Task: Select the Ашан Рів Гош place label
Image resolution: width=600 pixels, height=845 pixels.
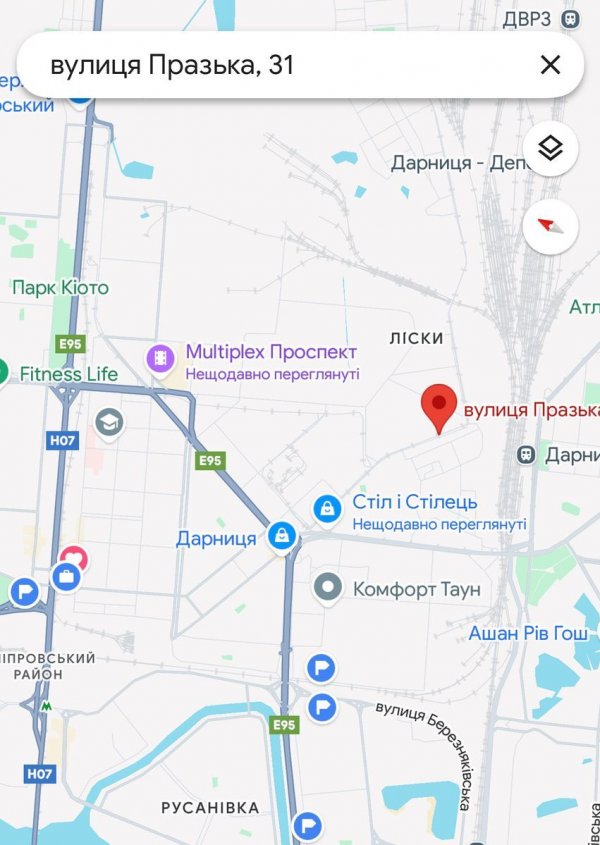Action: pyautogui.click(x=533, y=633)
